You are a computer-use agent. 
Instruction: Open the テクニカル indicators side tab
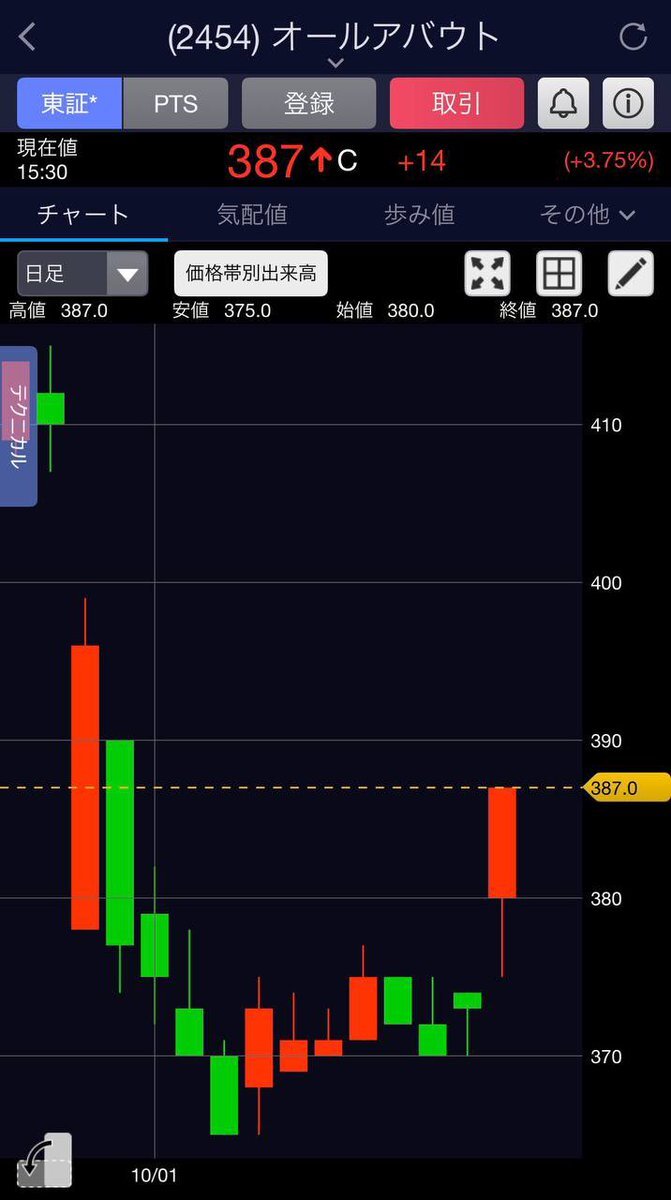point(19,426)
